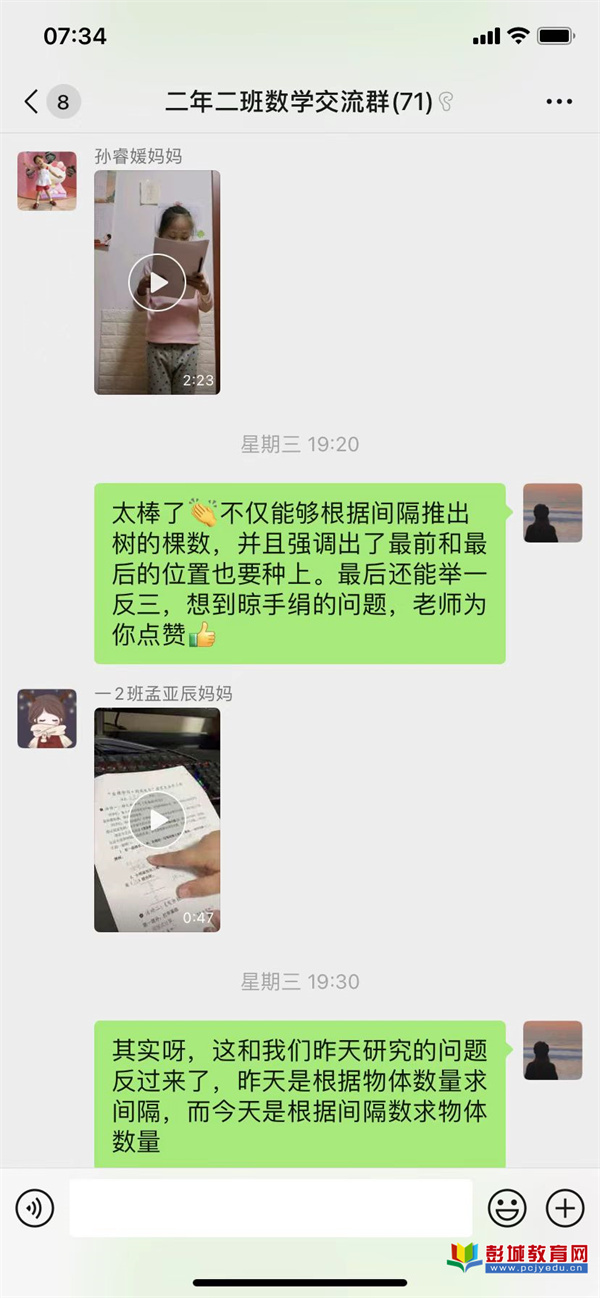Tap the message text field

pyautogui.click(x=270, y=1208)
